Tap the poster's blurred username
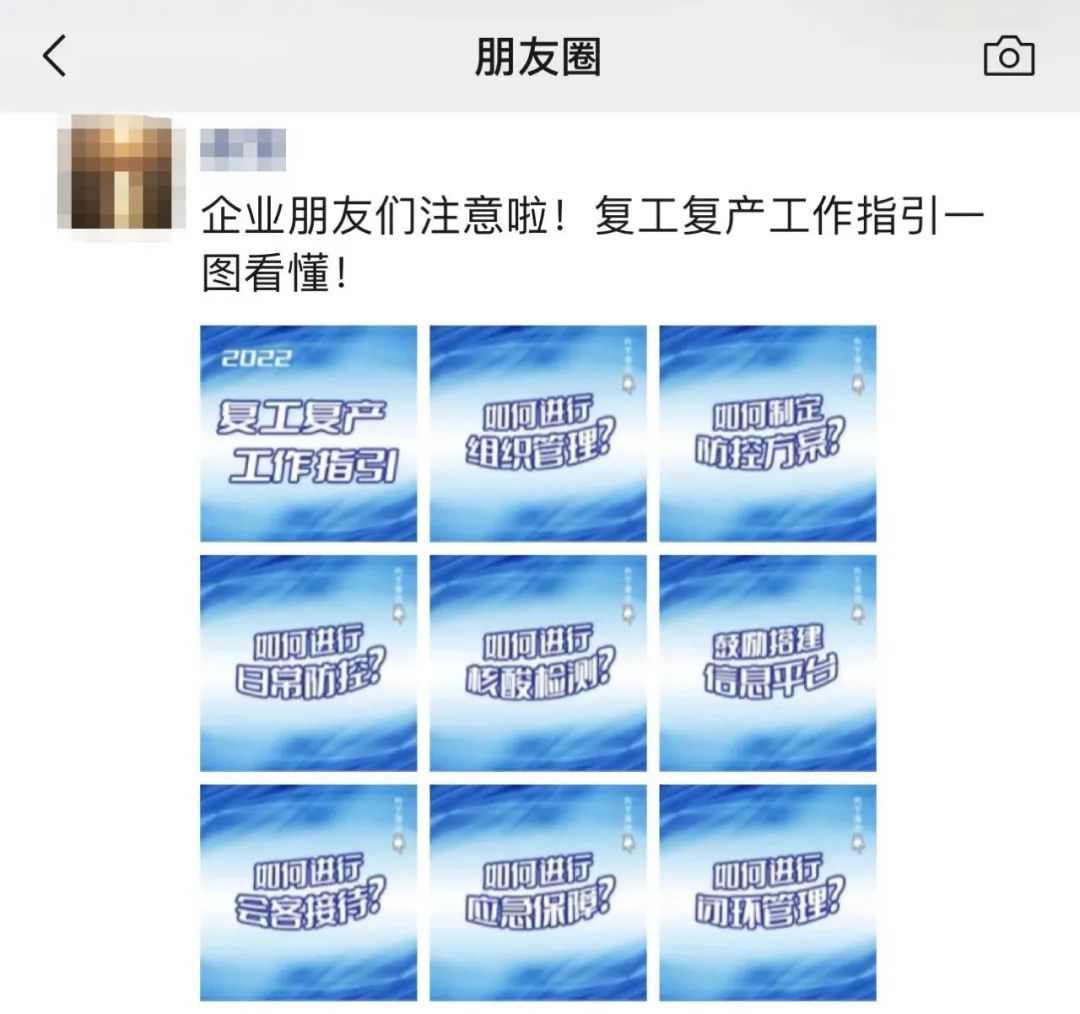1080x1014 pixels. coord(243,148)
